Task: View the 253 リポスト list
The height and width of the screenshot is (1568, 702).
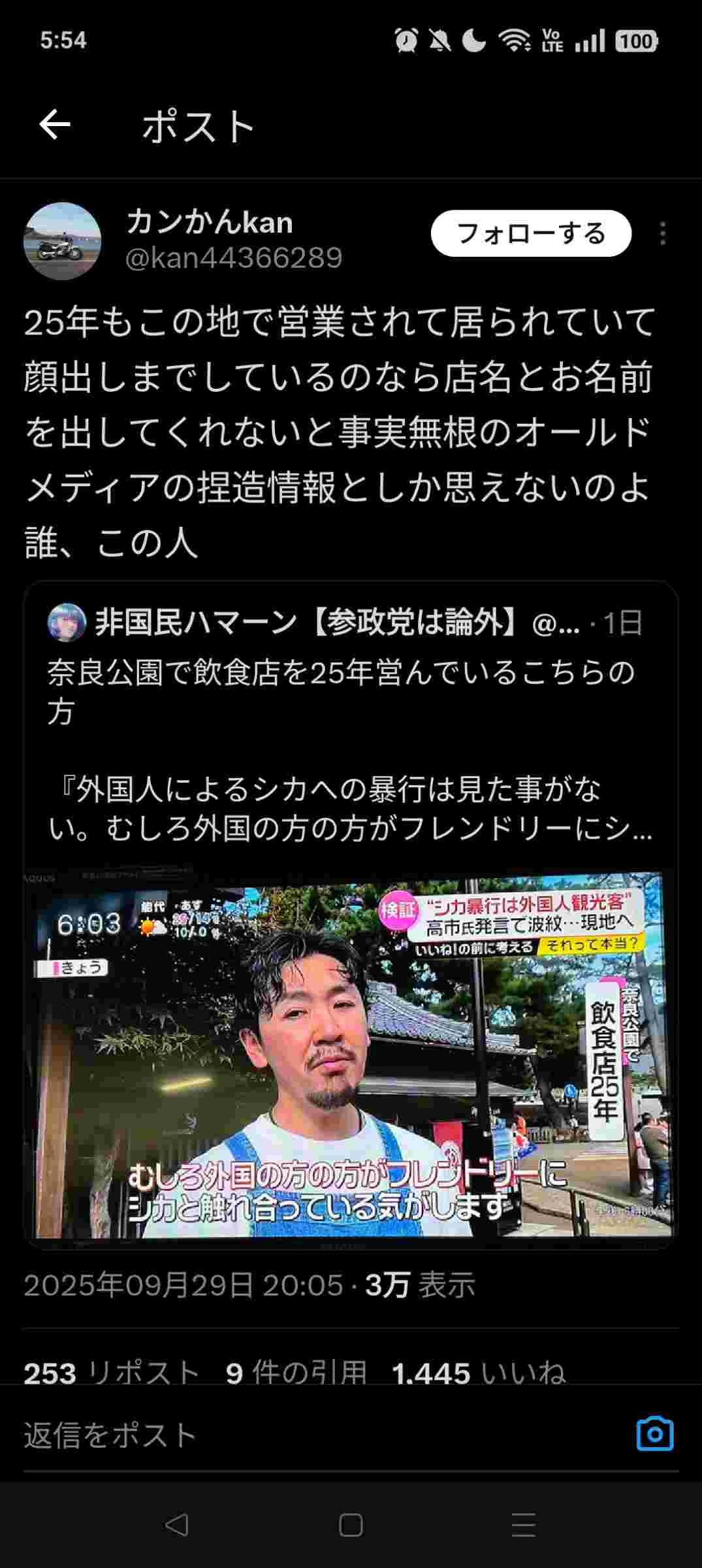Action: (x=112, y=1372)
